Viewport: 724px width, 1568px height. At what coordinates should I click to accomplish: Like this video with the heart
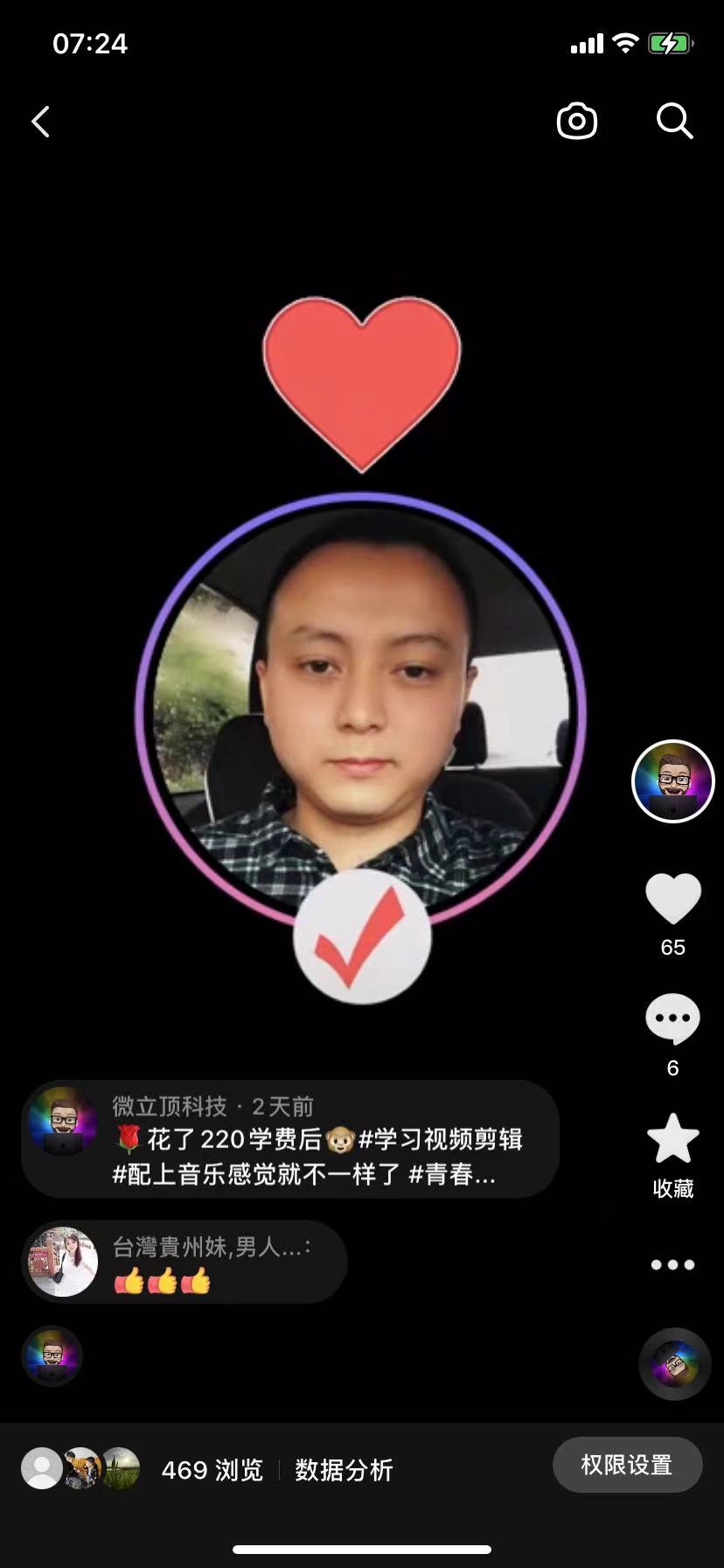click(x=672, y=899)
